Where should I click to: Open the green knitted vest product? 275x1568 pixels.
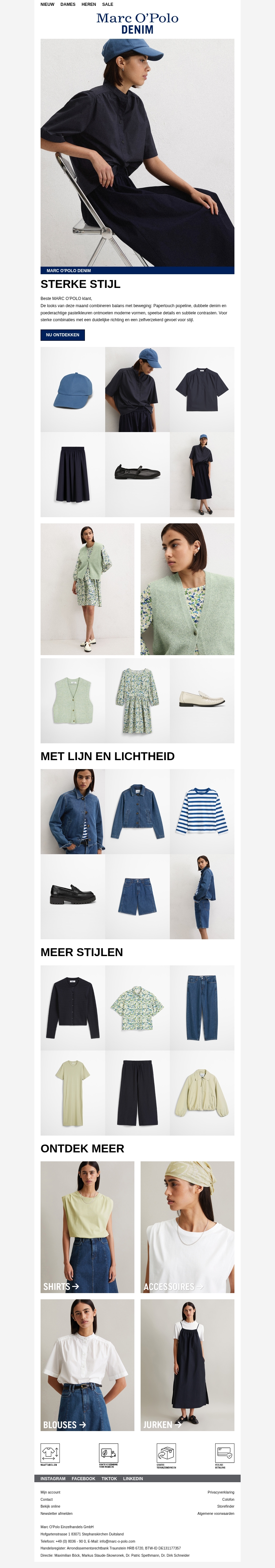[x=73, y=701]
